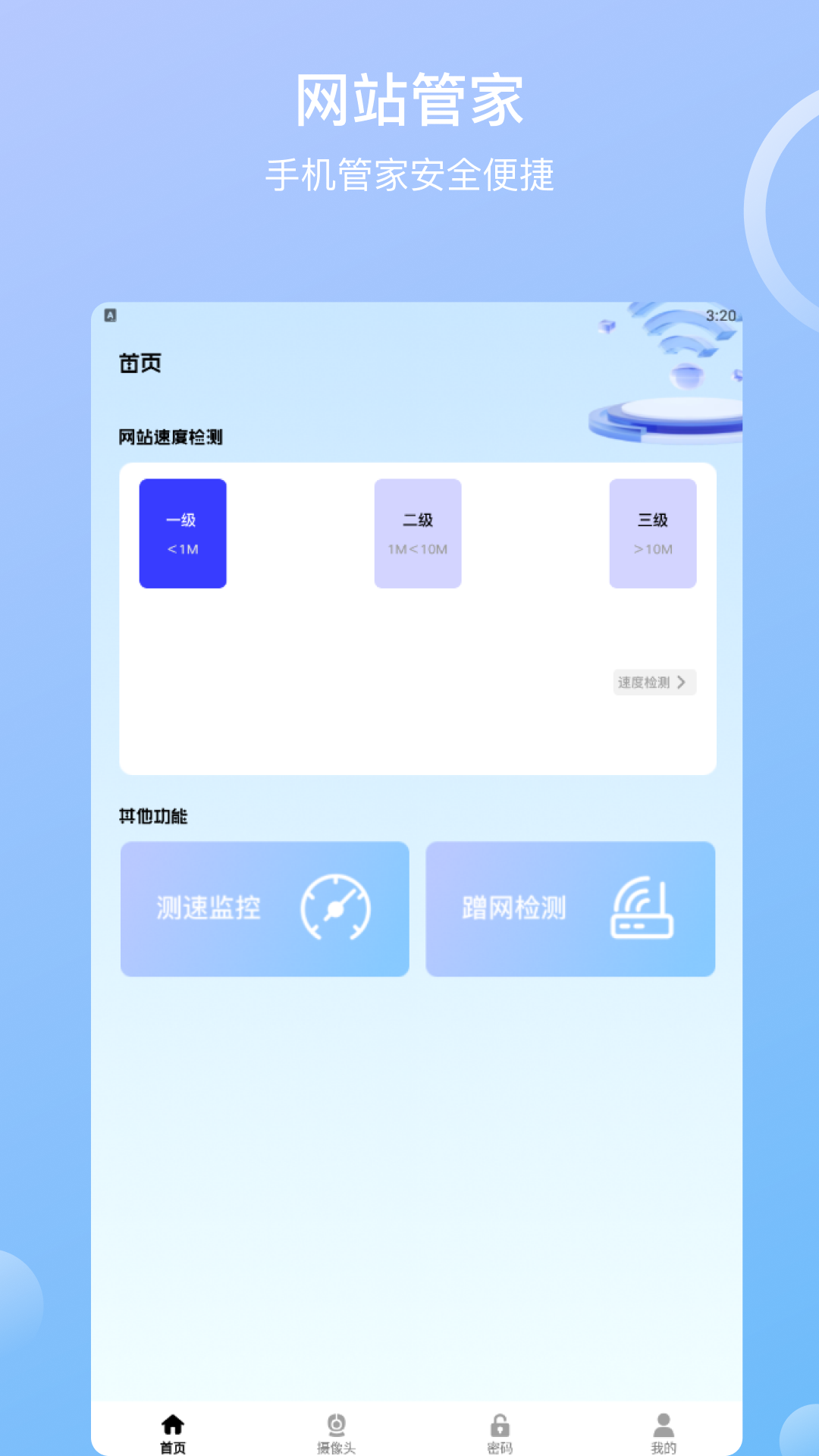Select the 一级 <1M speed level
The width and height of the screenshot is (819, 1456).
pyautogui.click(x=182, y=532)
